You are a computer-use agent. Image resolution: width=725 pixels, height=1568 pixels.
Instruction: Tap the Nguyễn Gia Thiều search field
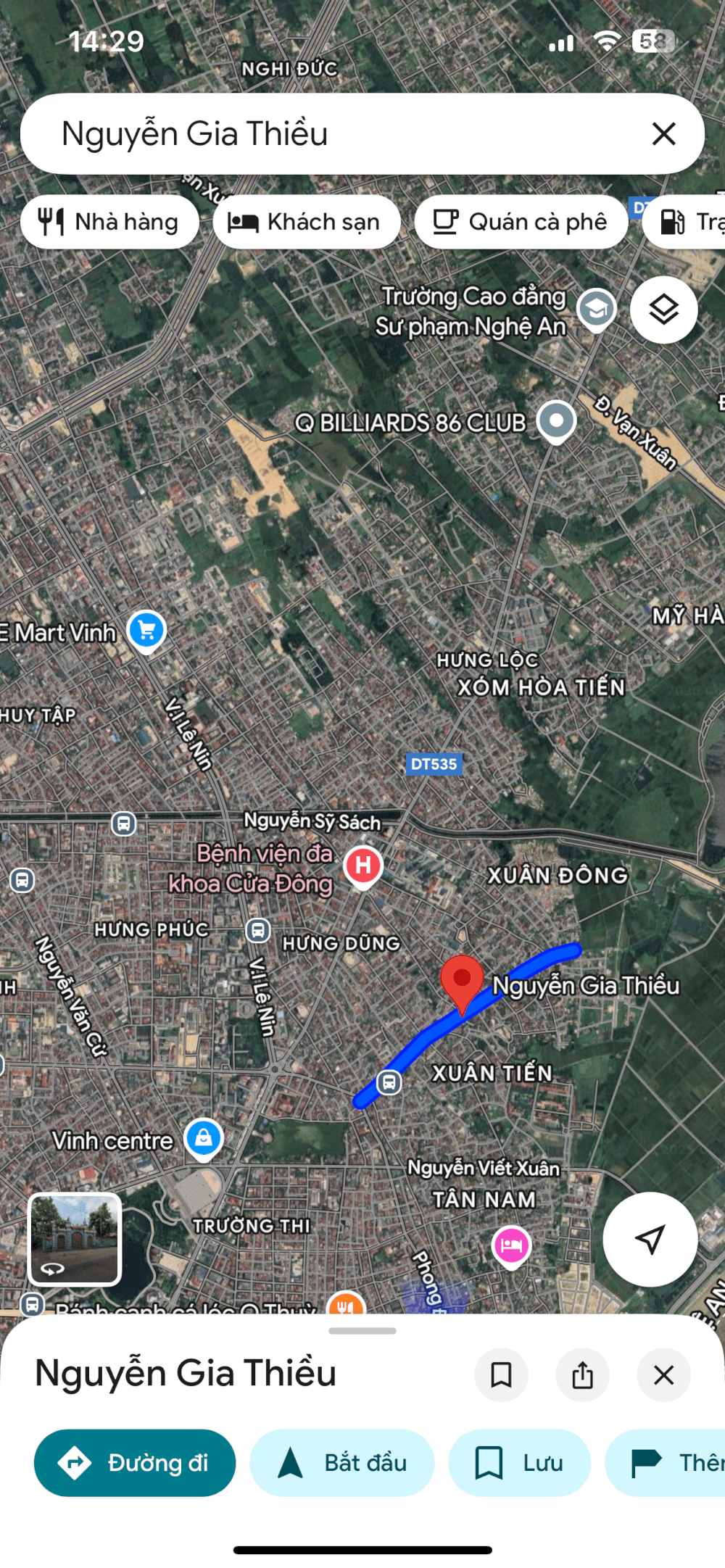click(x=326, y=133)
